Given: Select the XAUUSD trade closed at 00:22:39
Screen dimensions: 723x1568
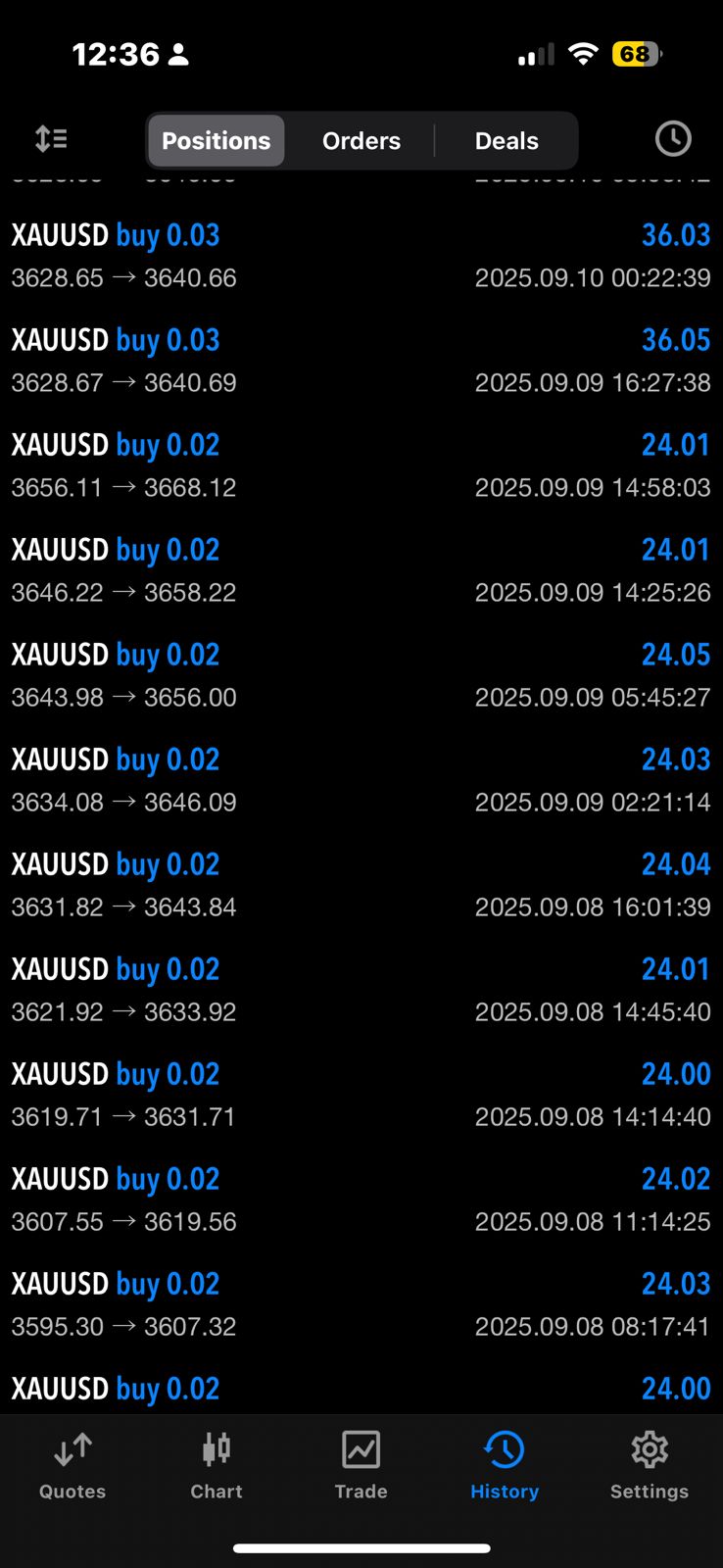Looking at the screenshot, I should [x=361, y=255].
